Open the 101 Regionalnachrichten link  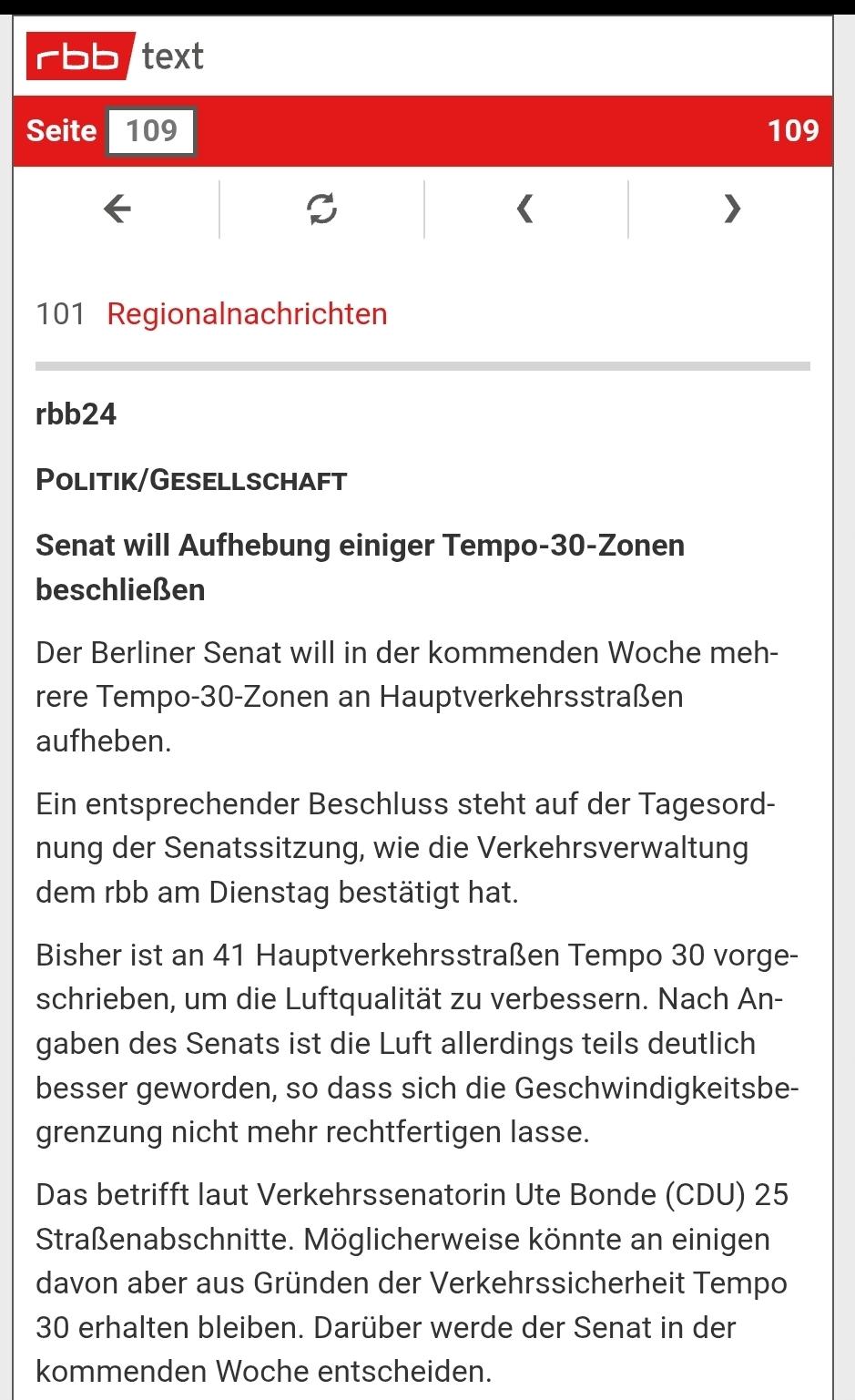[246, 314]
